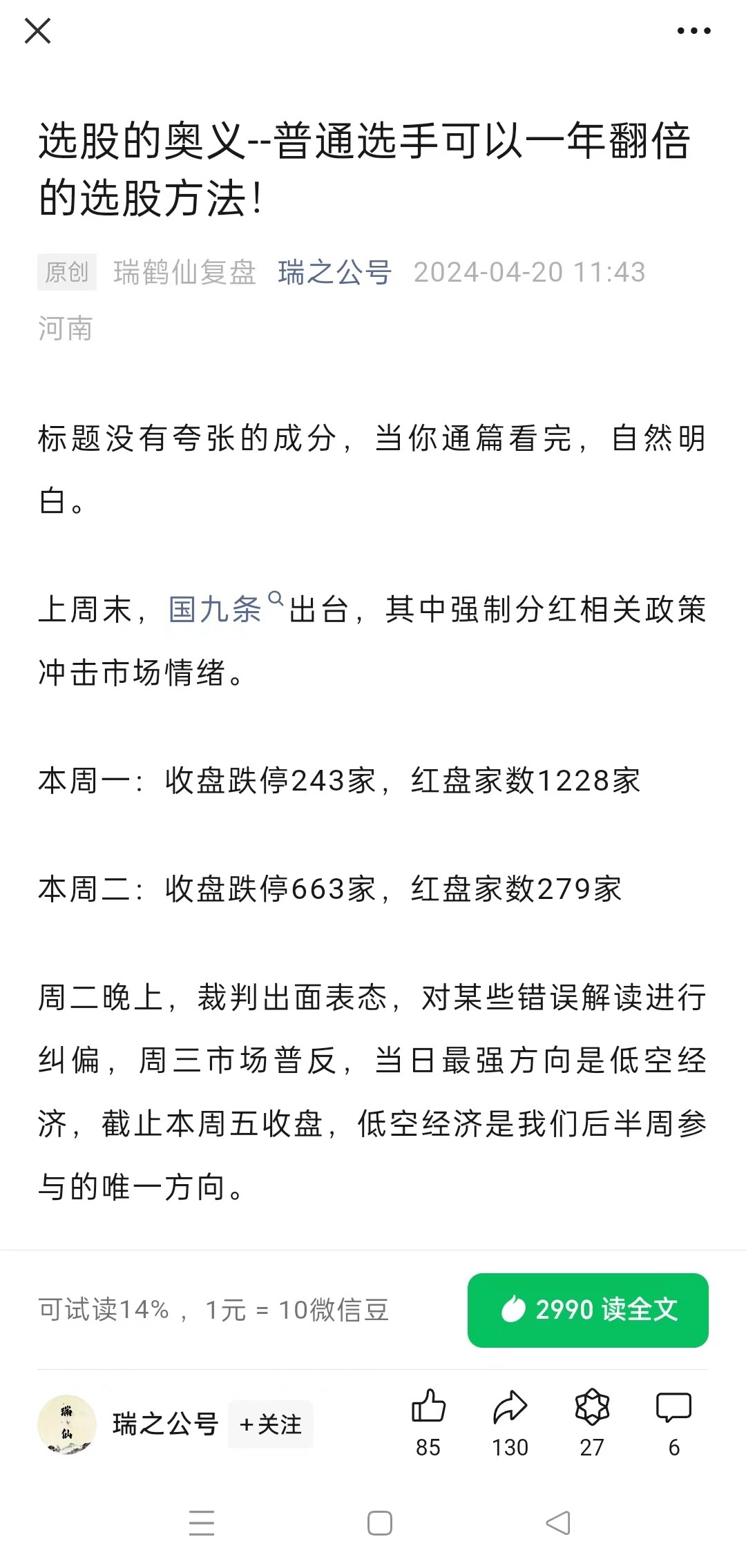Open the 瑞之公号 avatar at bottom
The width and height of the screenshot is (746, 1568).
coord(66,1424)
